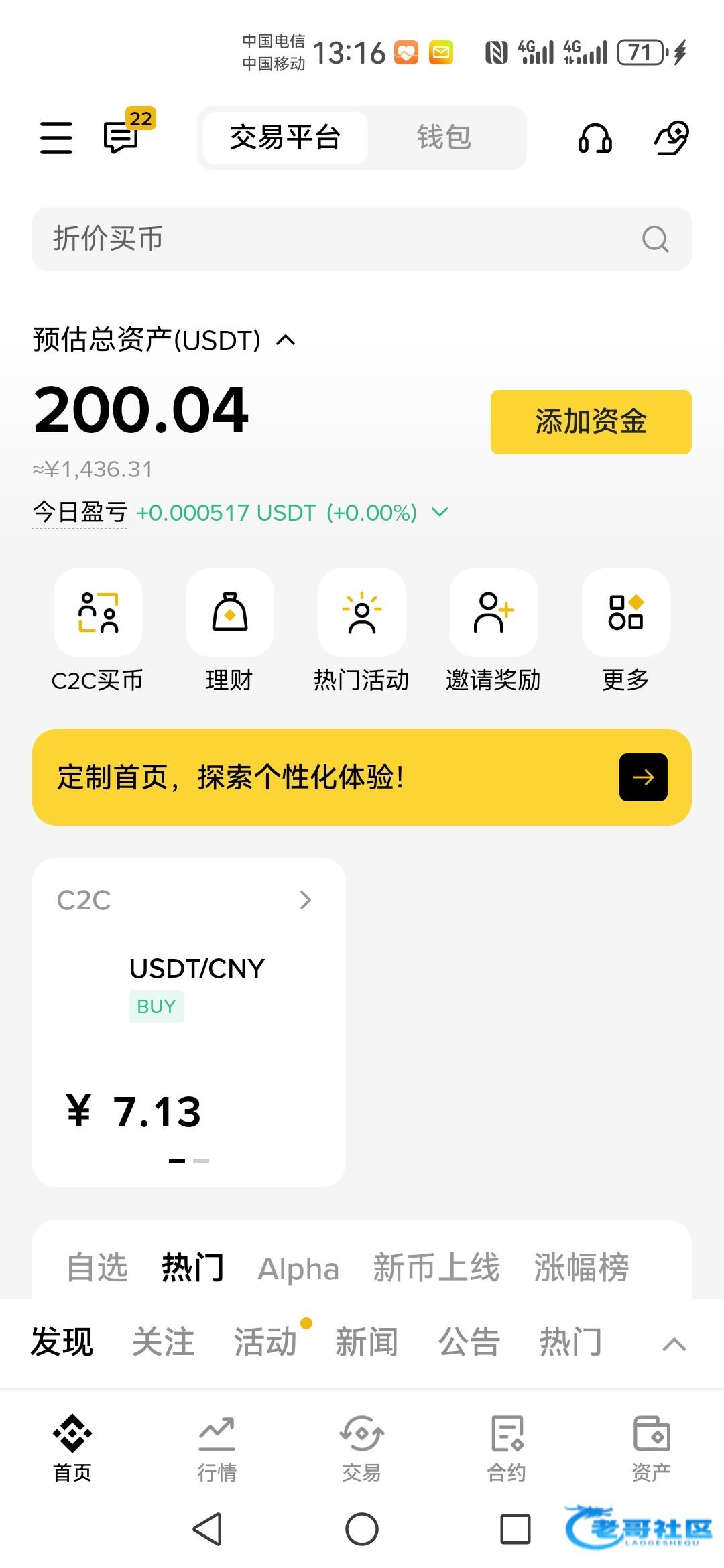Open the 定制首页 banner arrow
The width and height of the screenshot is (724, 1568).
[x=643, y=777]
